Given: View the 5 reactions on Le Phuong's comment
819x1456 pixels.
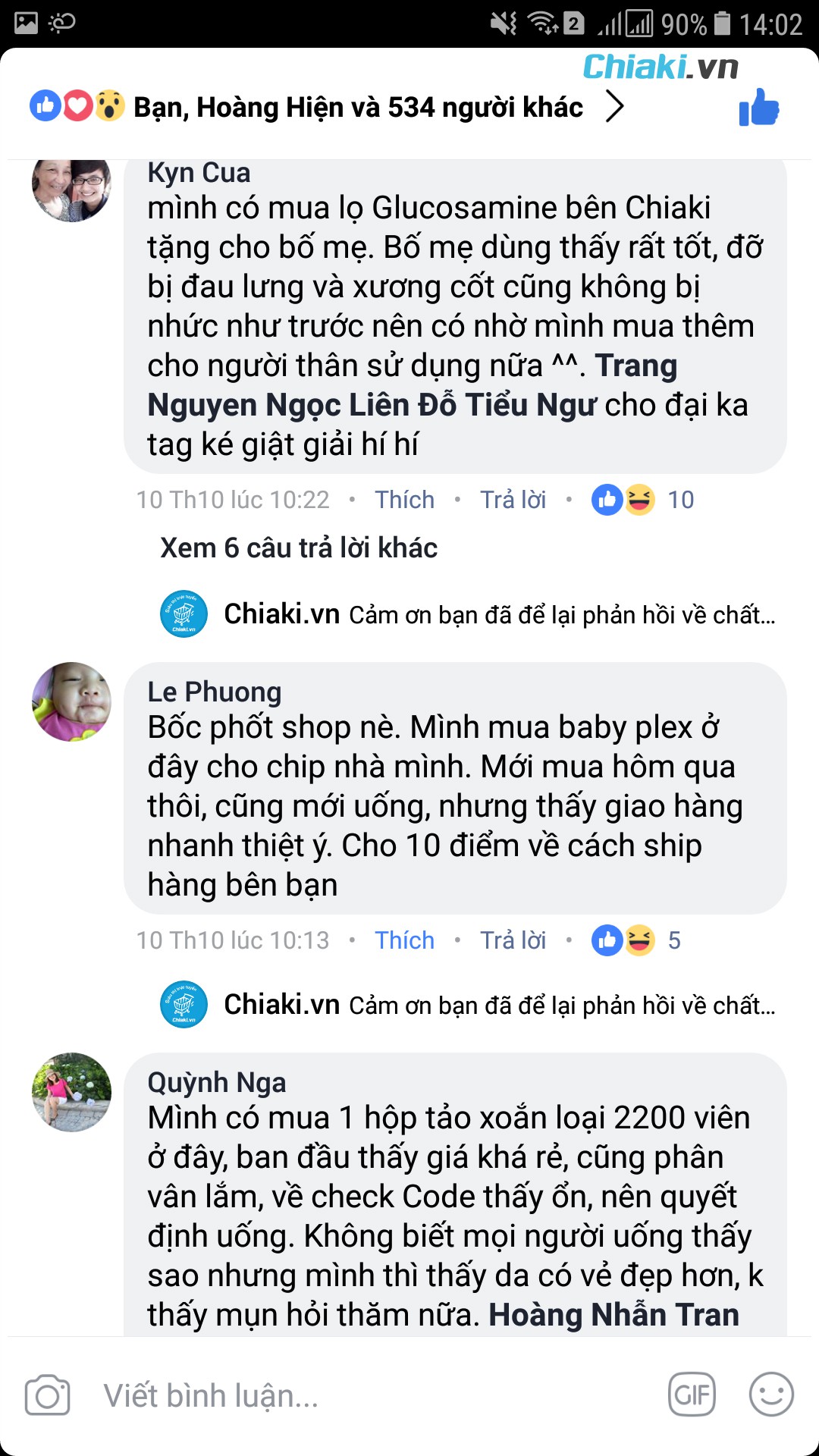Looking at the screenshot, I should pyautogui.click(x=637, y=940).
